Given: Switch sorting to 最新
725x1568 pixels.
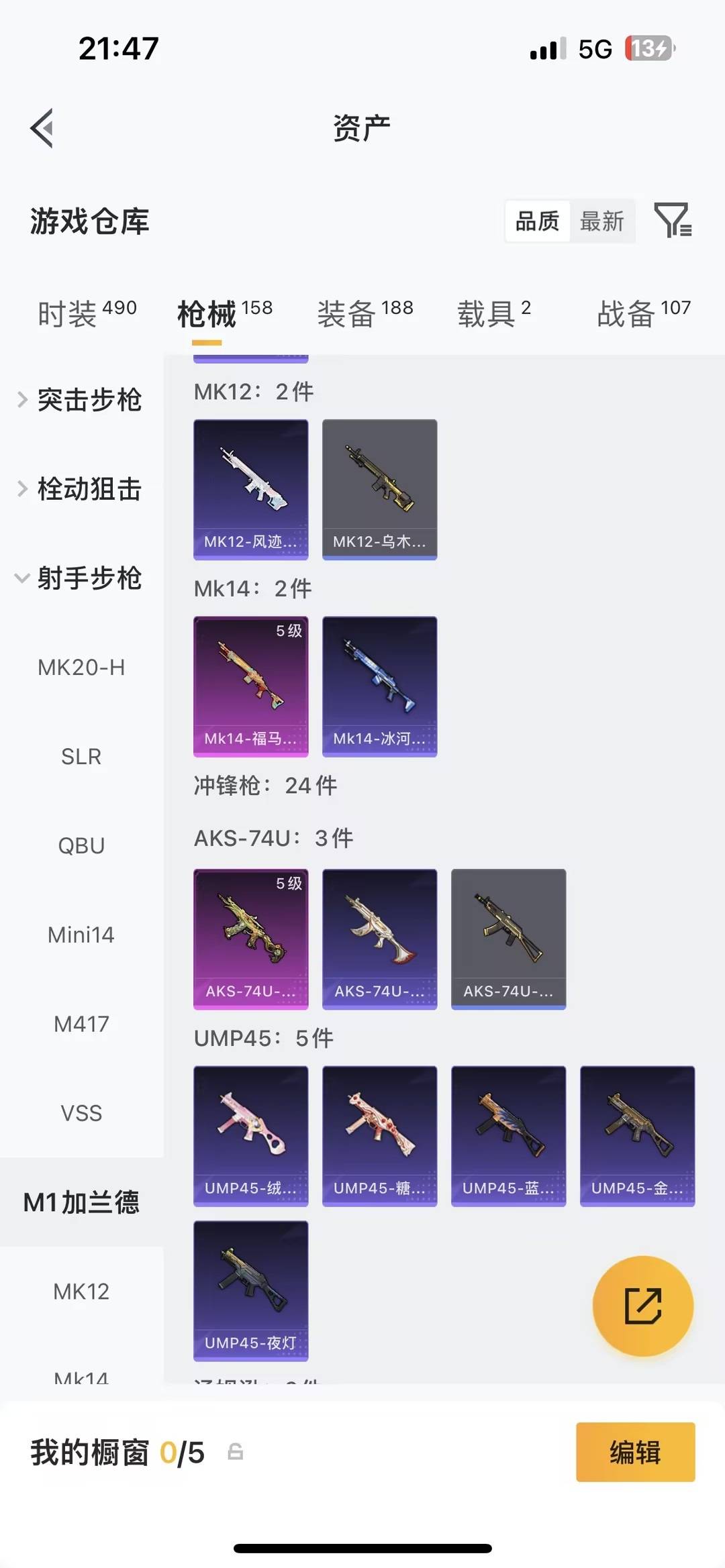Looking at the screenshot, I should click(x=603, y=221).
